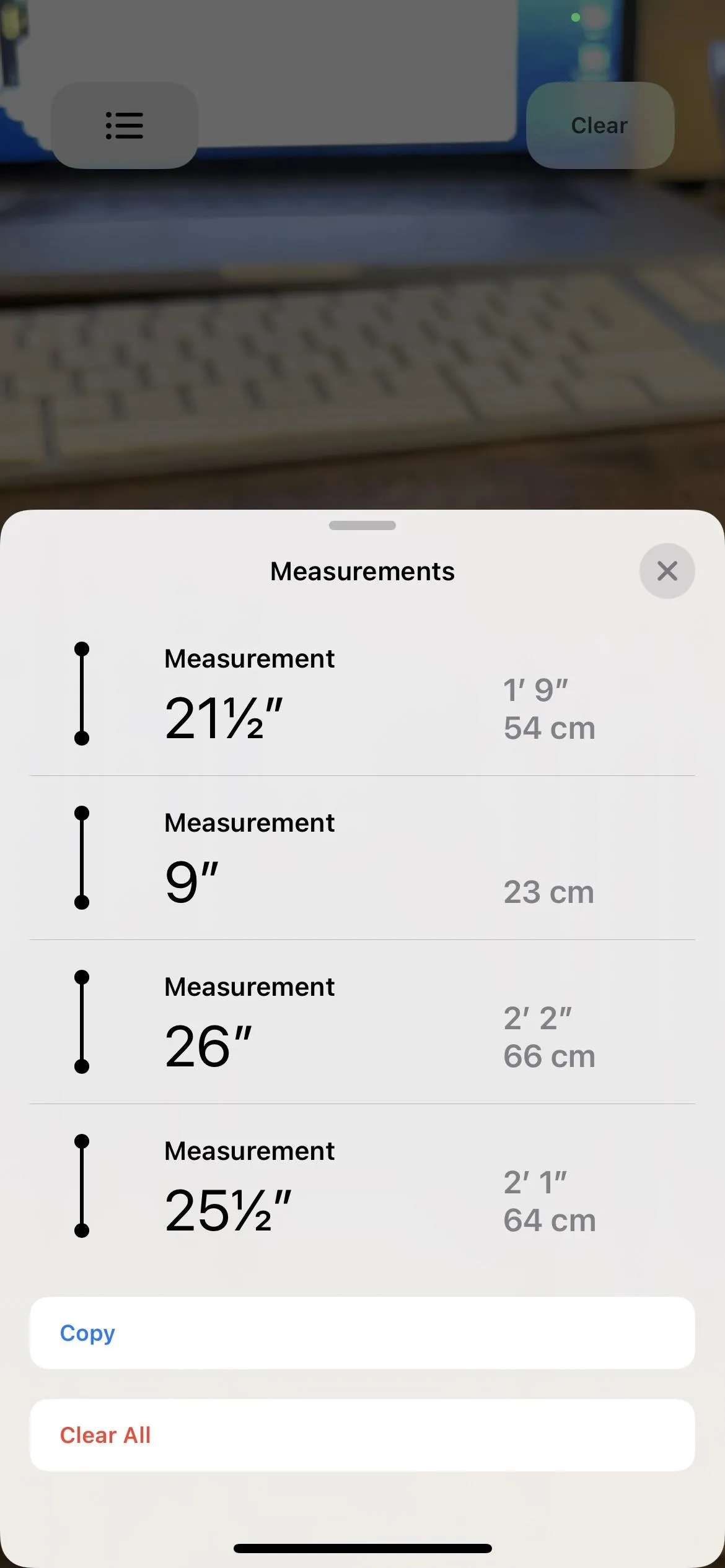Tap the sheet grabber handle
725x1568 pixels.
tap(362, 525)
